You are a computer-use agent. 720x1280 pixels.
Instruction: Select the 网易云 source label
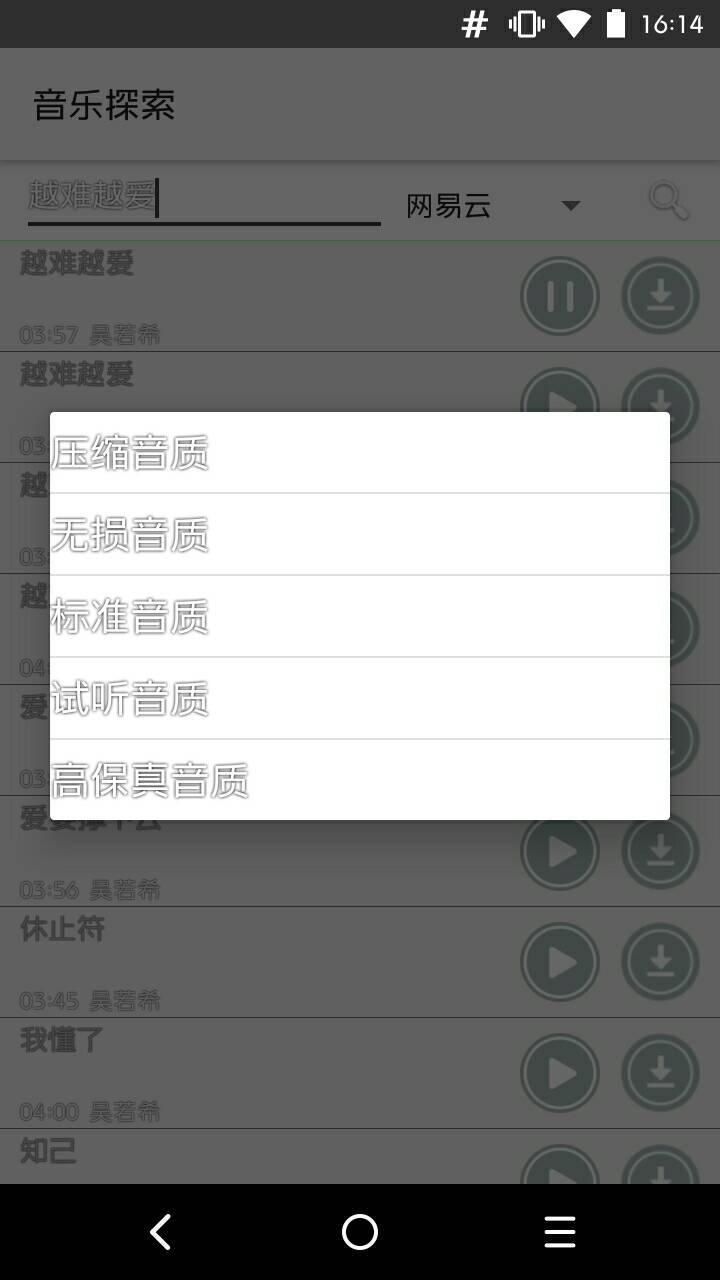pos(448,204)
